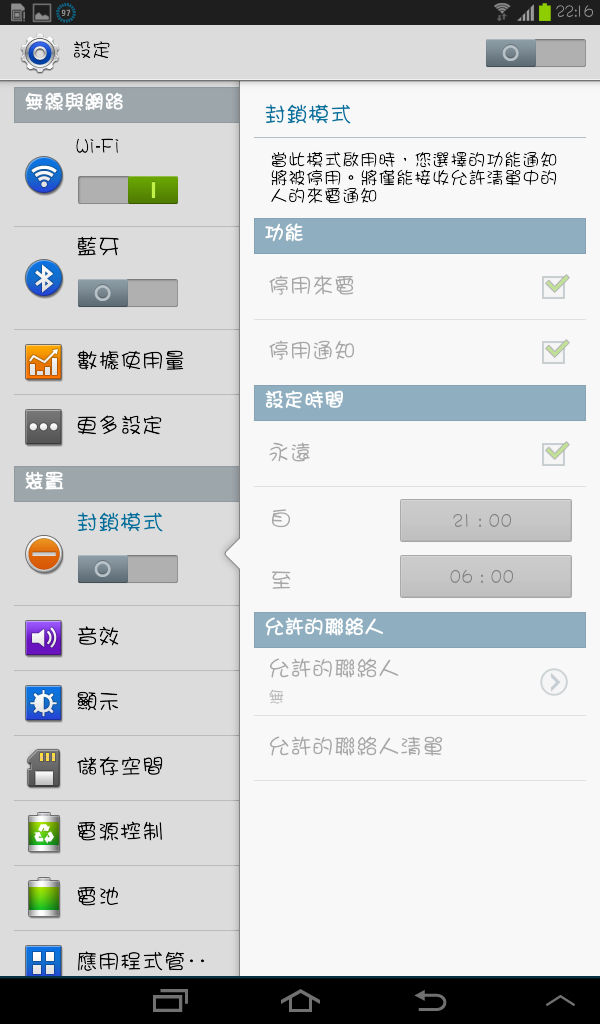Open 允許的聯絡人 chooser

click(x=420, y=682)
